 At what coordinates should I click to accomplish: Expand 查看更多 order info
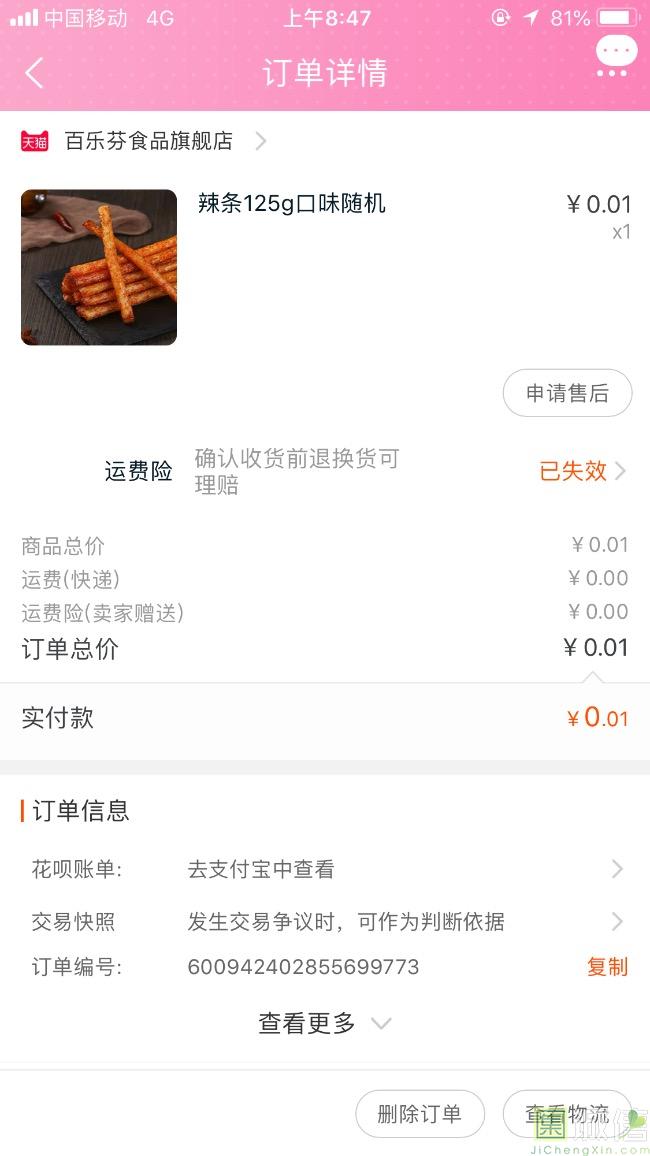click(324, 1023)
